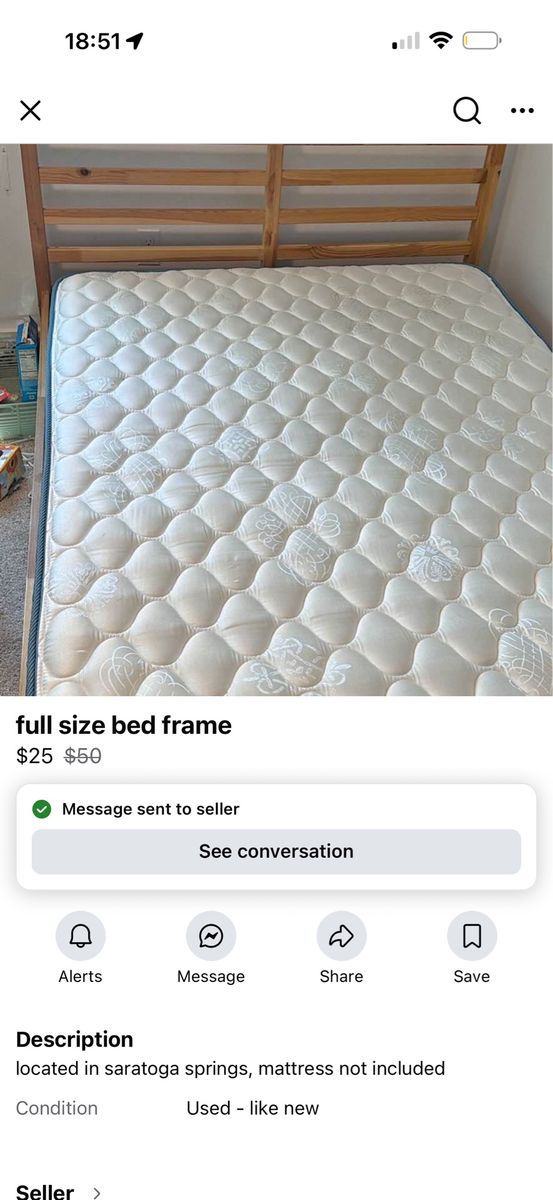Viewport: 553px width, 1200px height.
Task: Close the listing with the X icon
Action: click(x=31, y=110)
